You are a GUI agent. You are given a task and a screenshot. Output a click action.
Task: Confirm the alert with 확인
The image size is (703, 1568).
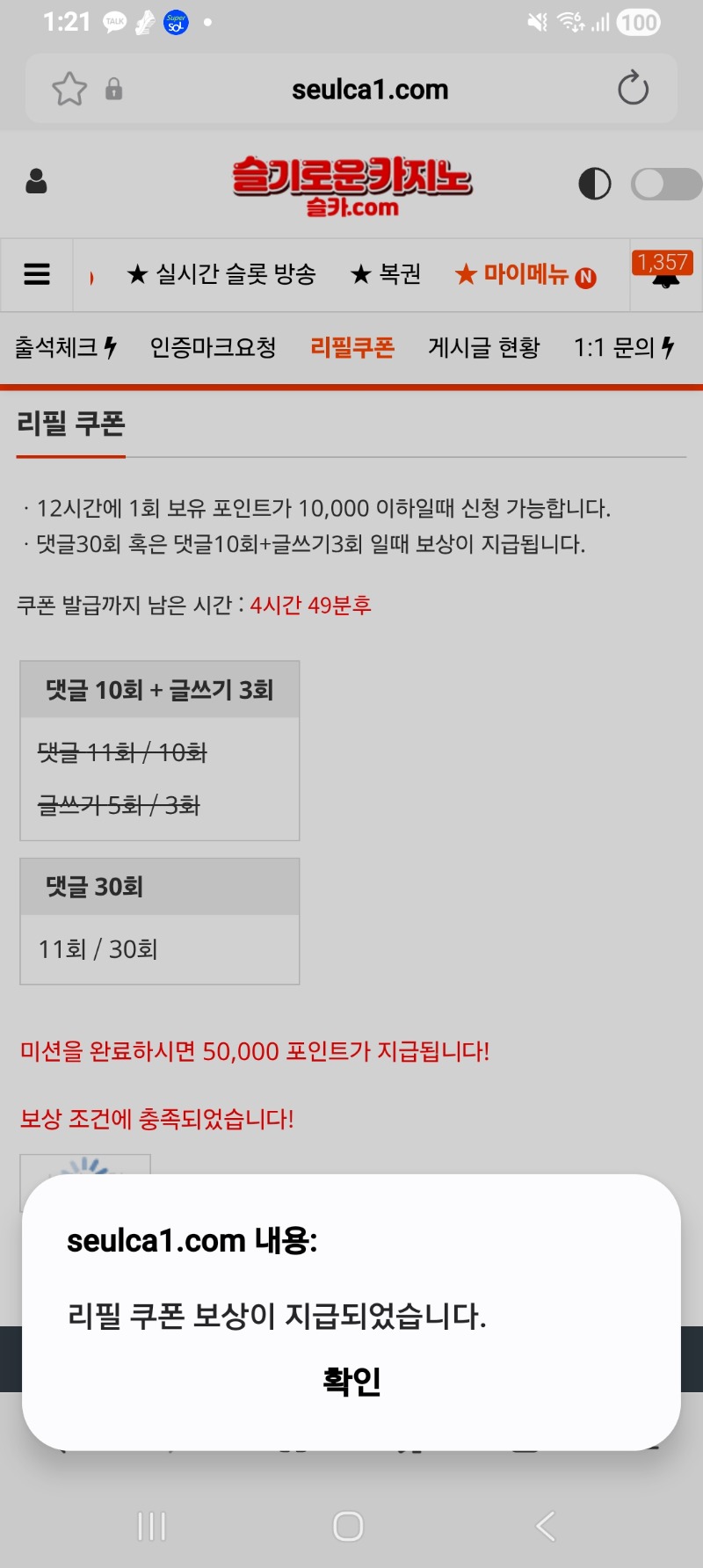click(351, 1382)
